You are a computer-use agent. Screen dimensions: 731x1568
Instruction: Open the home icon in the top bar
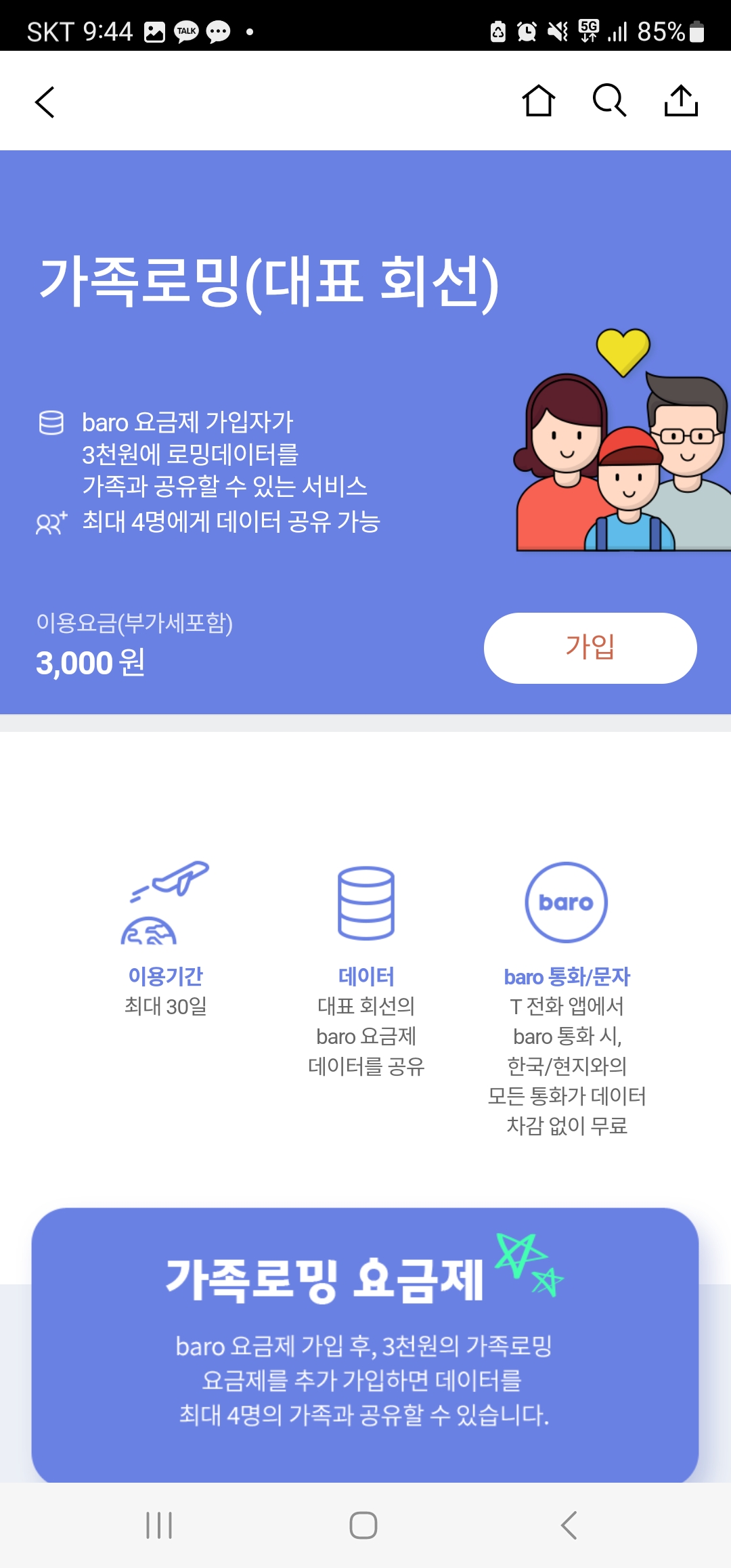538,102
